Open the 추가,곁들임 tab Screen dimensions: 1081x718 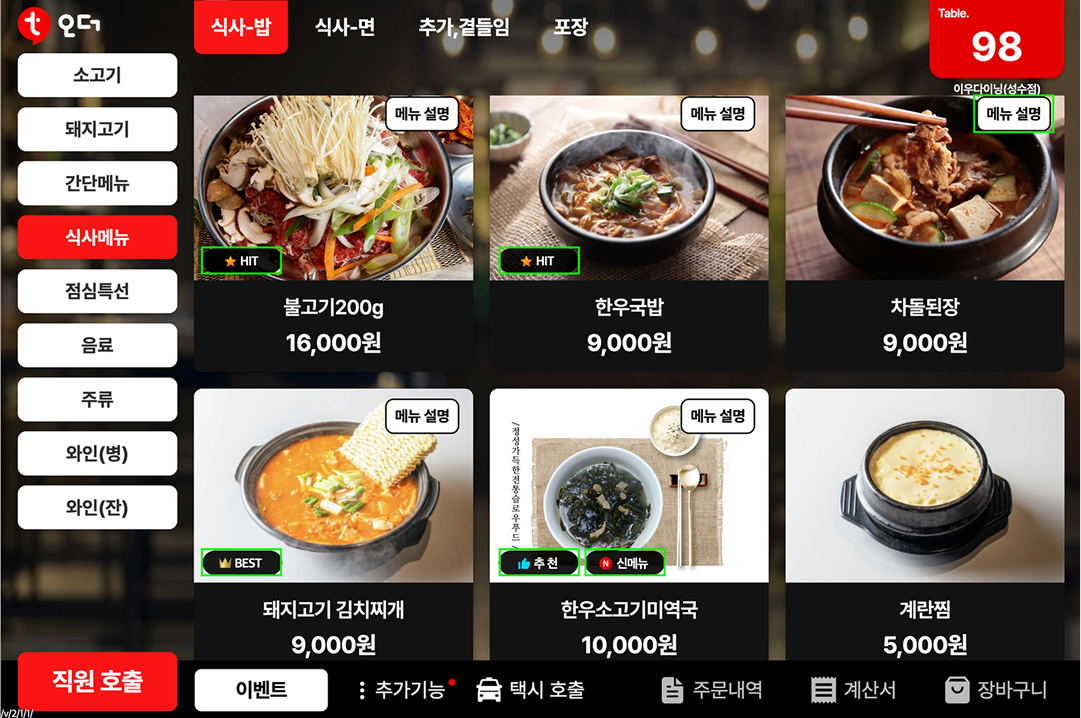click(x=463, y=27)
